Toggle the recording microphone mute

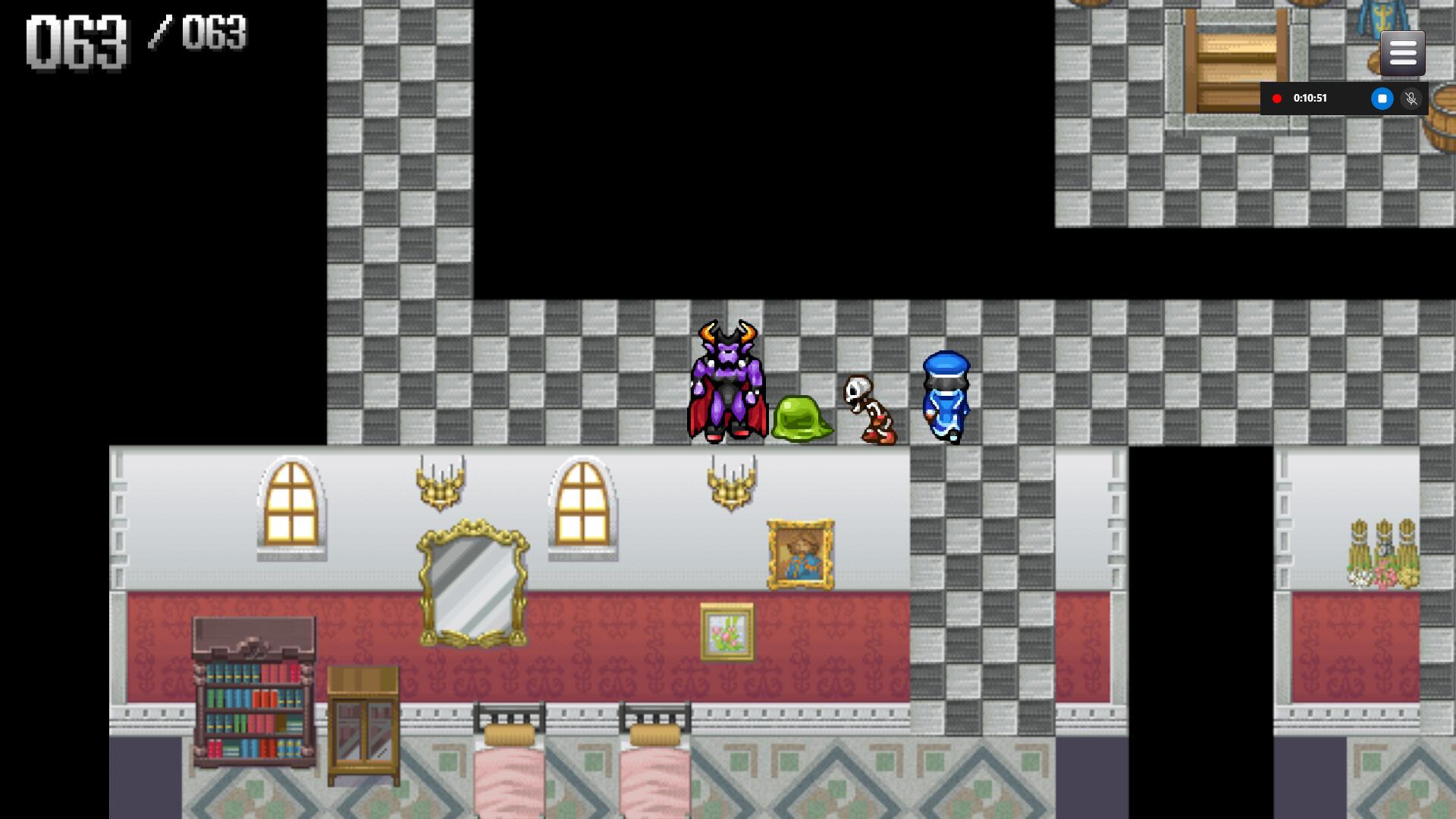tap(1410, 99)
